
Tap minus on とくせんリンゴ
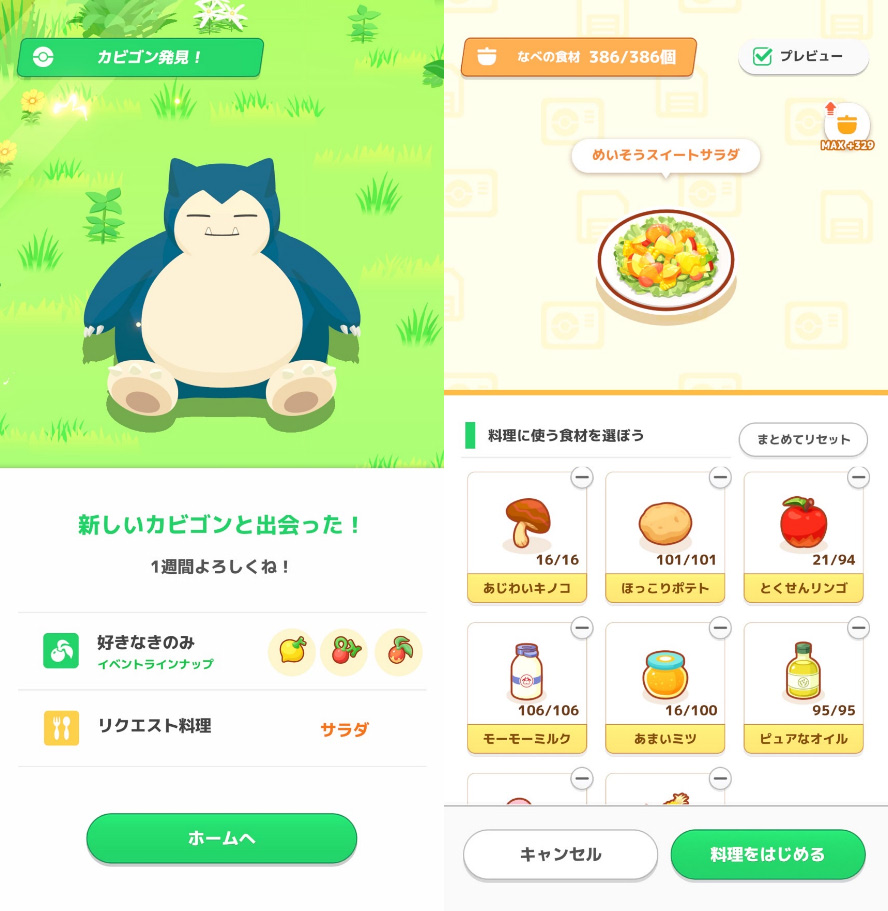(x=858, y=478)
